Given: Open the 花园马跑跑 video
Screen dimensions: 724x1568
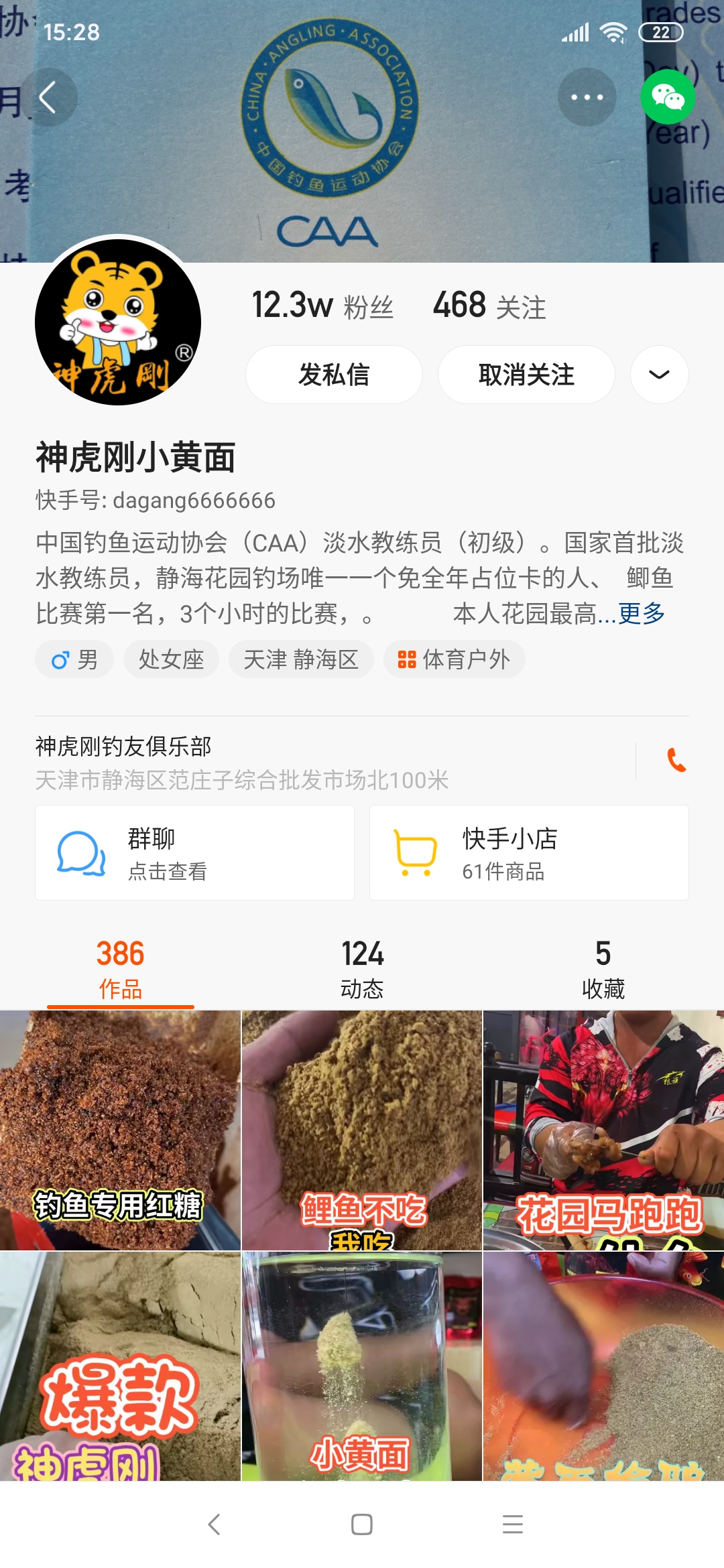Looking at the screenshot, I should 603,1130.
